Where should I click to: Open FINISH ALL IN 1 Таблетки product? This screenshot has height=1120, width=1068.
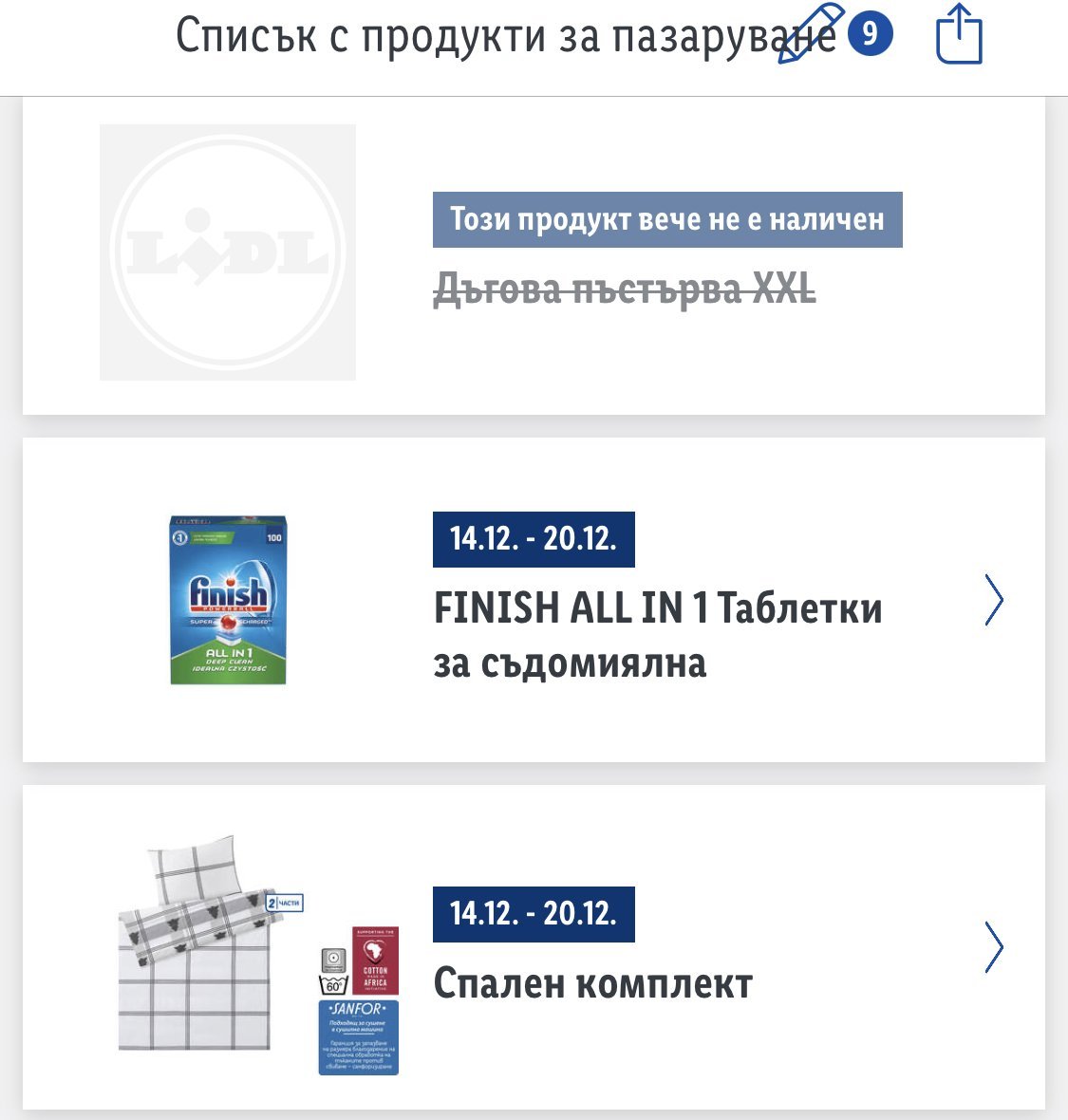click(657, 634)
